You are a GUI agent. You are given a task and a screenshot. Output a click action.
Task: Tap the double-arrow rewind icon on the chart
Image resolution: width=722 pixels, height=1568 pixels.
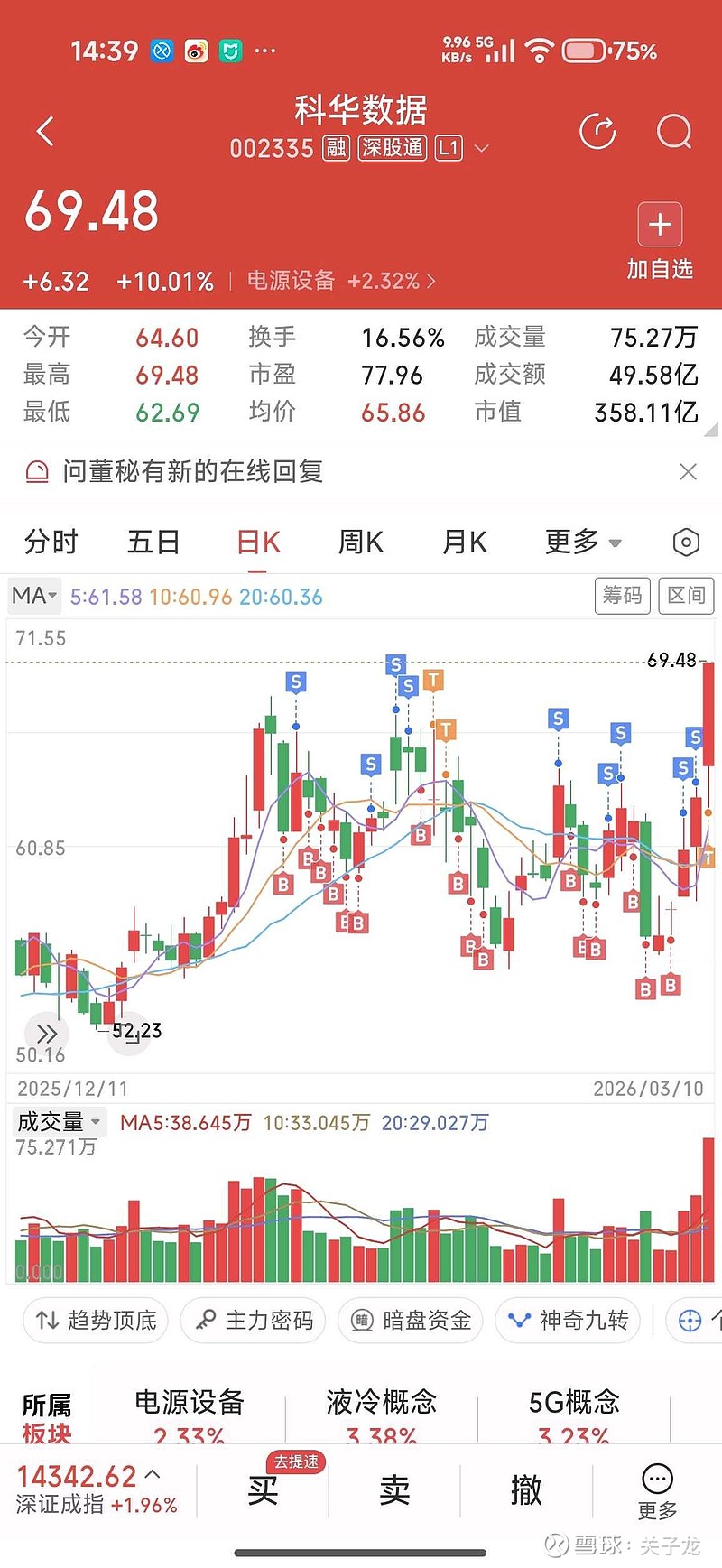45,1034
